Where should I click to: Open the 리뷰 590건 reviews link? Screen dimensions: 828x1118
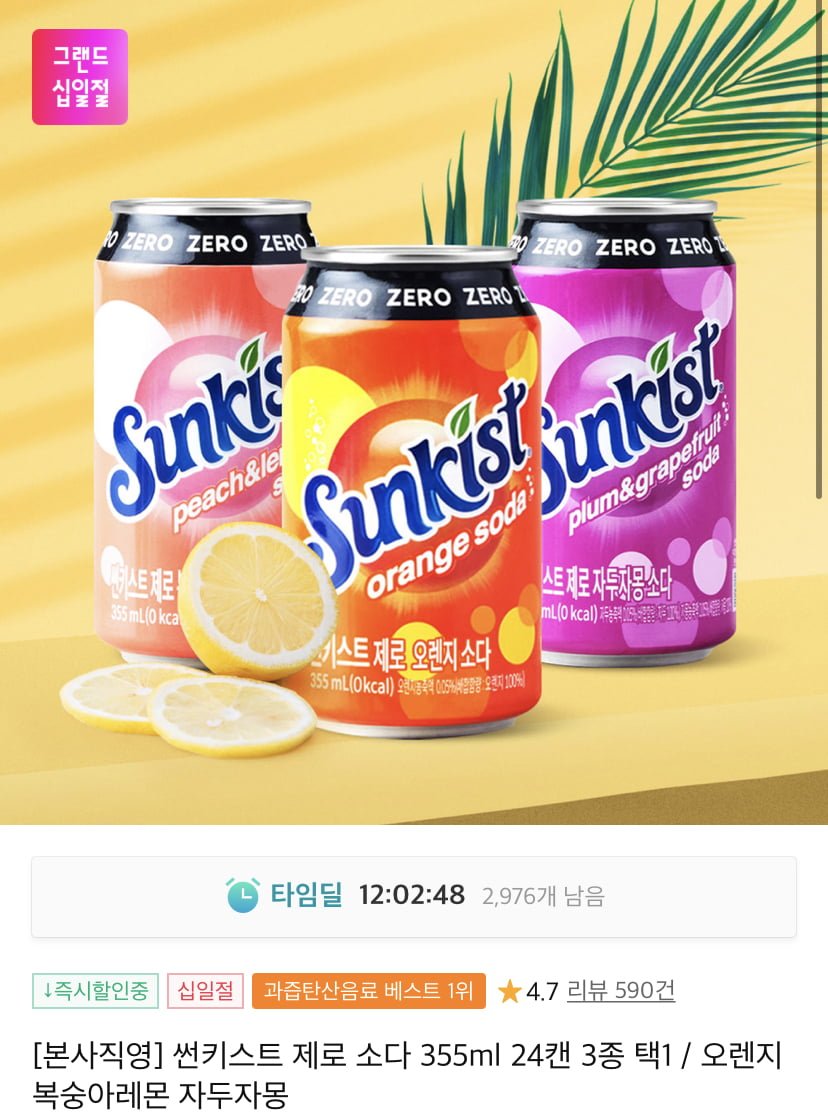click(620, 990)
